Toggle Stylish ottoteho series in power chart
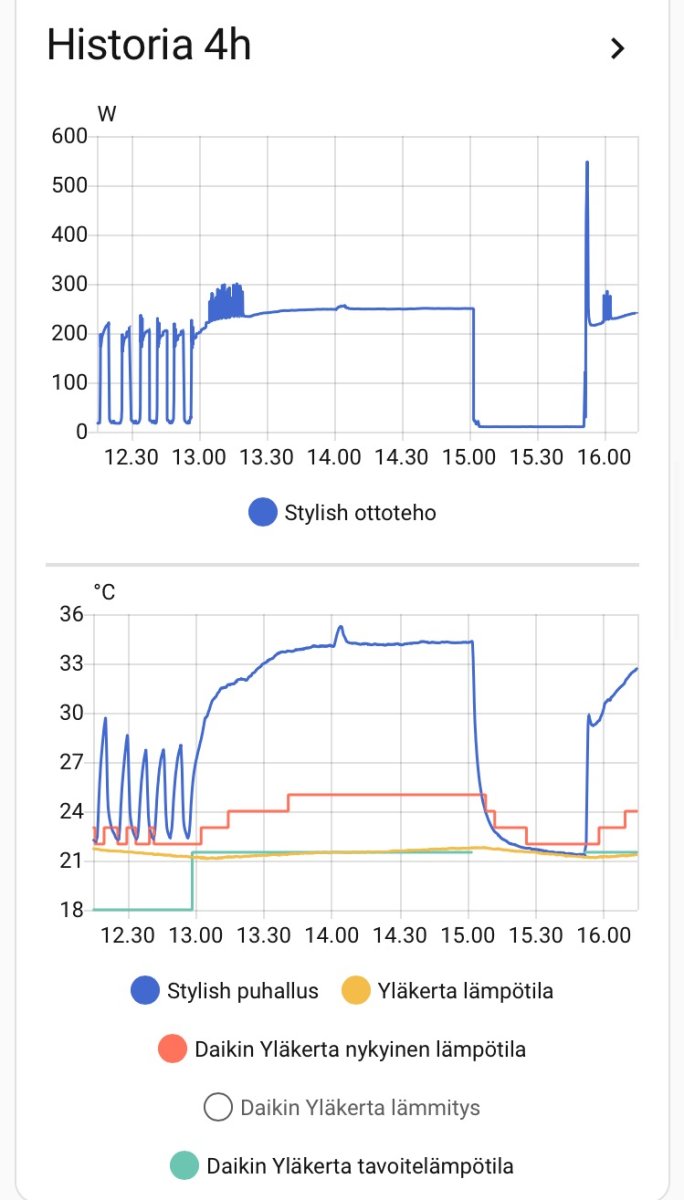Viewport: 684px width, 1200px height. (343, 513)
